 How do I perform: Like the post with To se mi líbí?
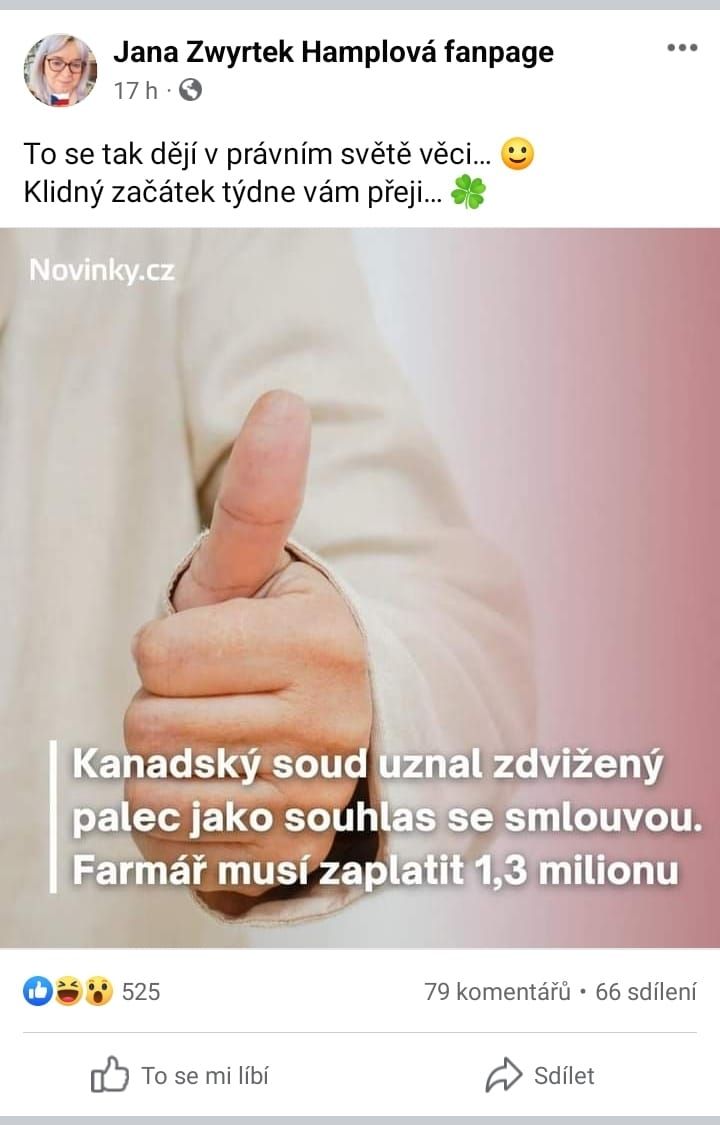point(180,1076)
